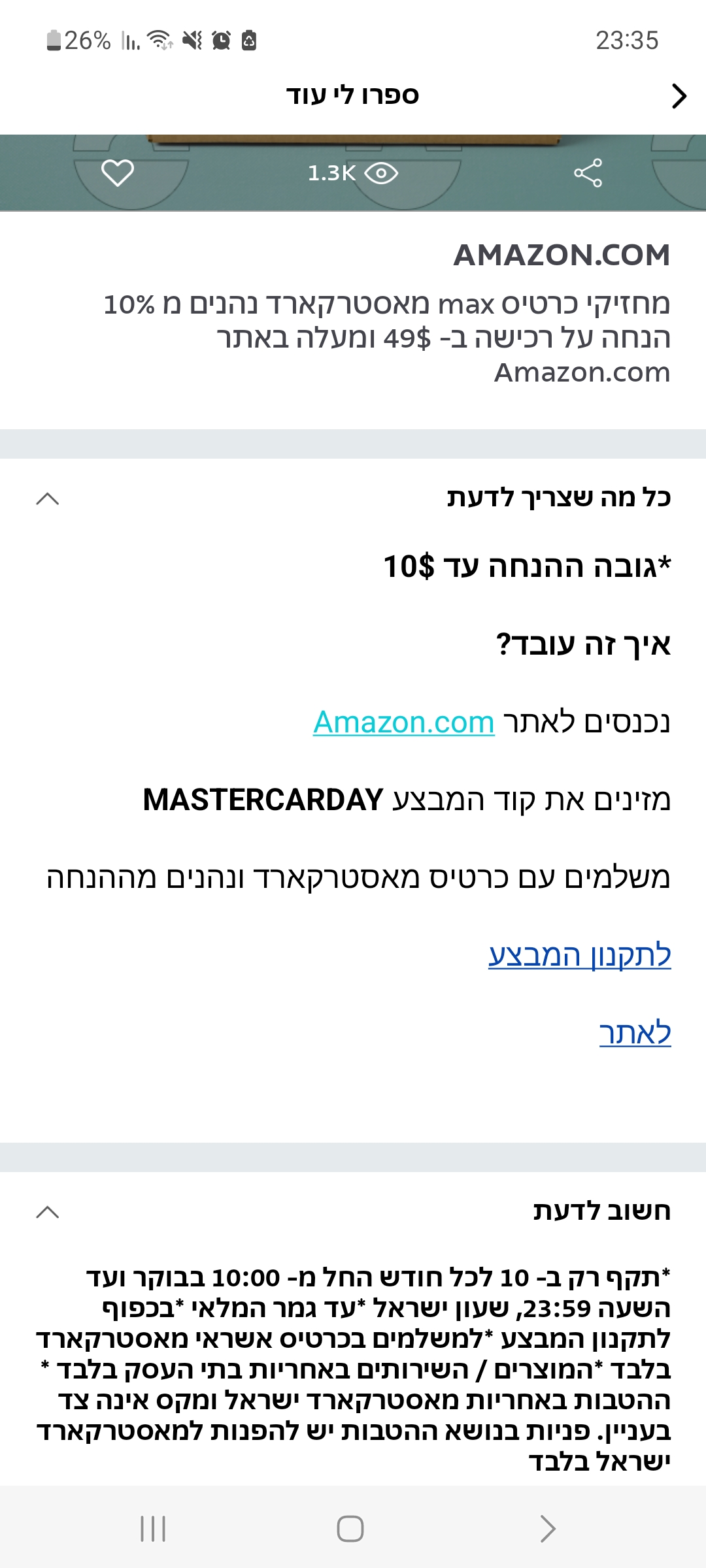The width and height of the screenshot is (706, 1568).
Task: Open the Amazon.com link
Action: pyautogui.click(x=401, y=723)
